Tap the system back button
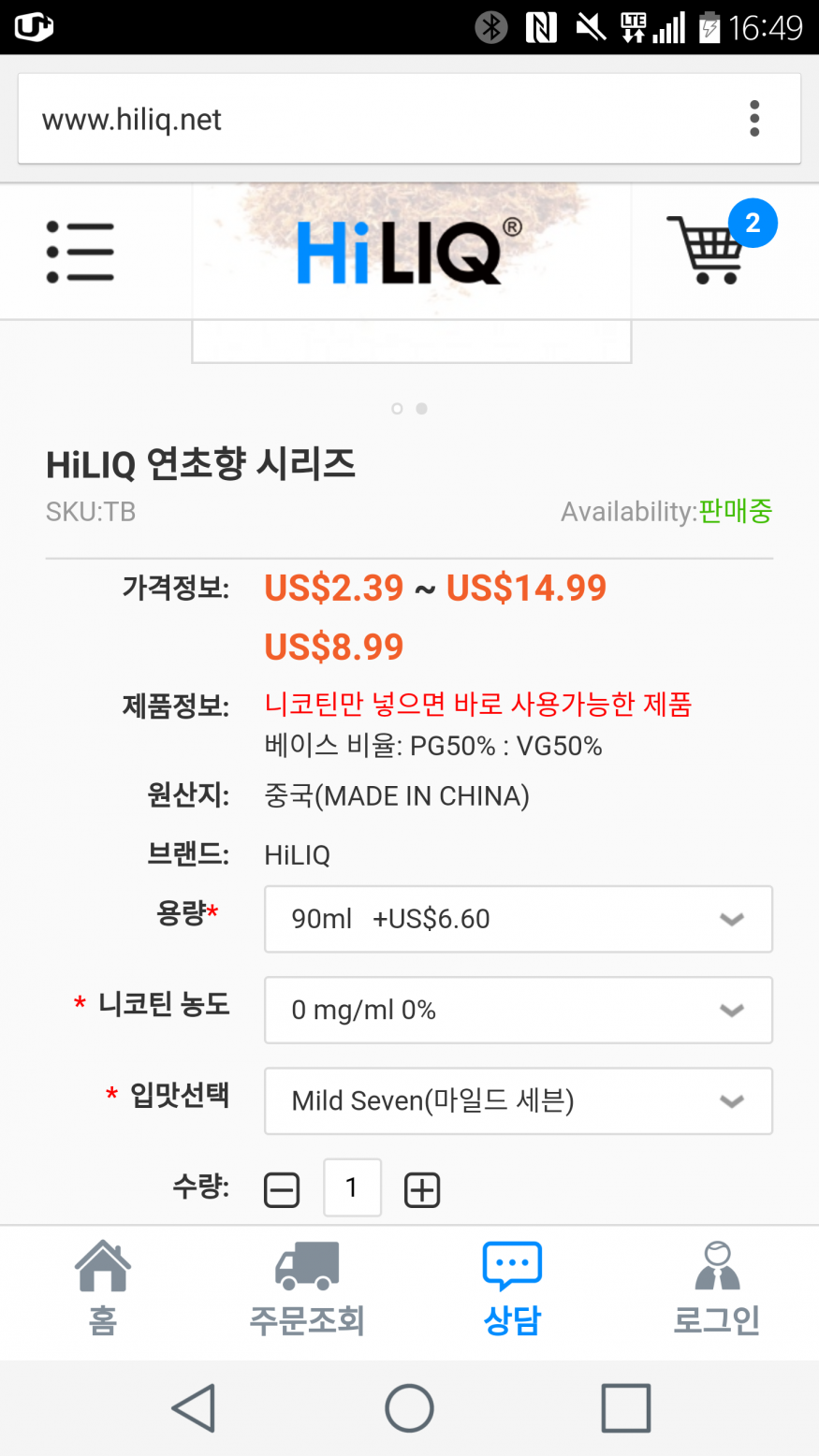Screen dimensions: 819x1456 (195, 1407)
